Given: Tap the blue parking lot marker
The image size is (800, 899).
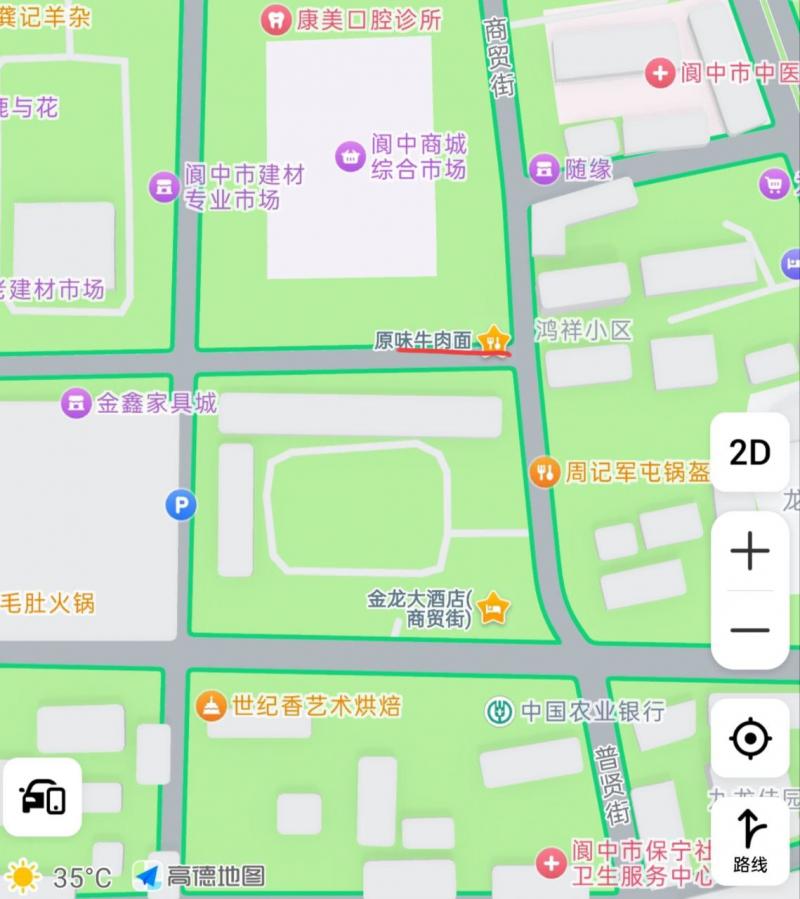Looking at the screenshot, I should point(181,506).
